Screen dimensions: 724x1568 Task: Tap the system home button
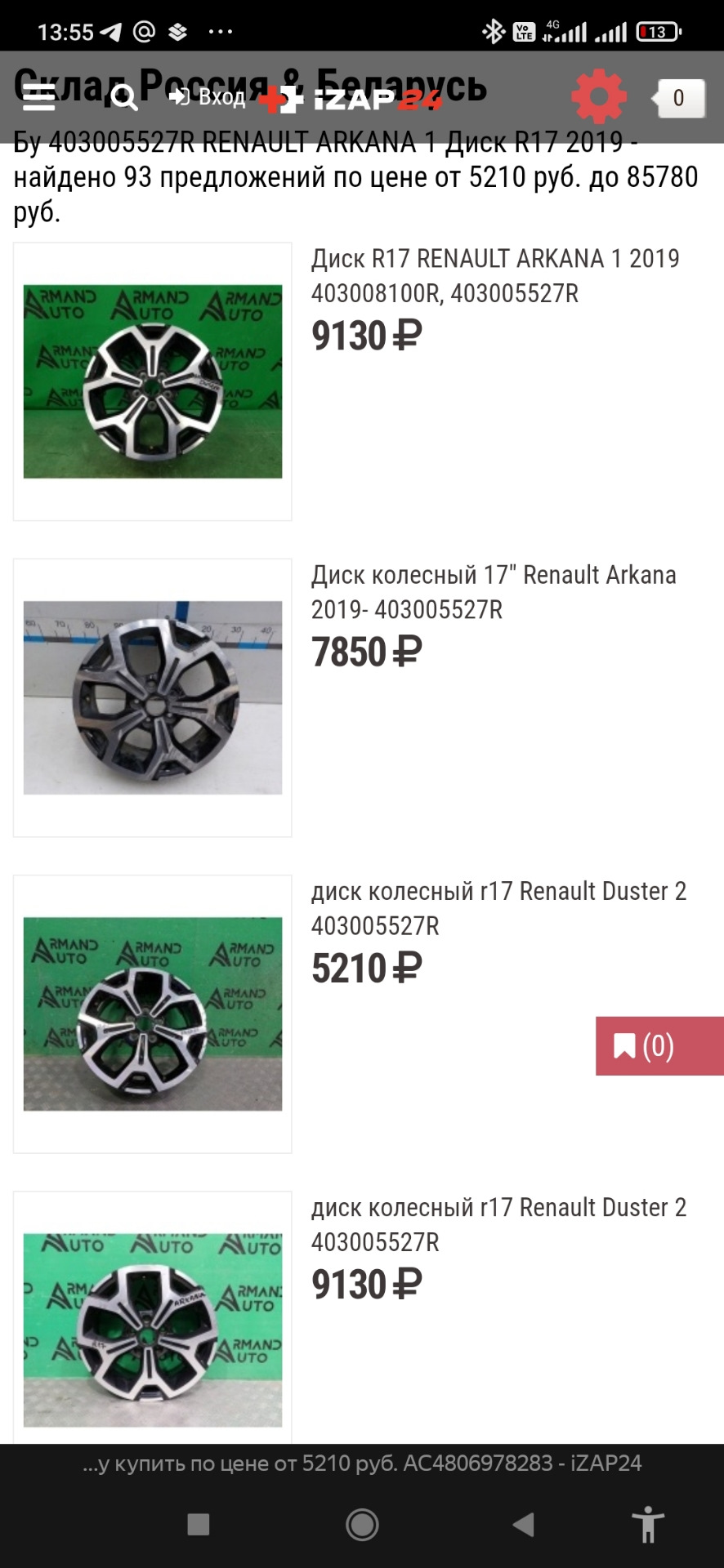click(362, 1524)
